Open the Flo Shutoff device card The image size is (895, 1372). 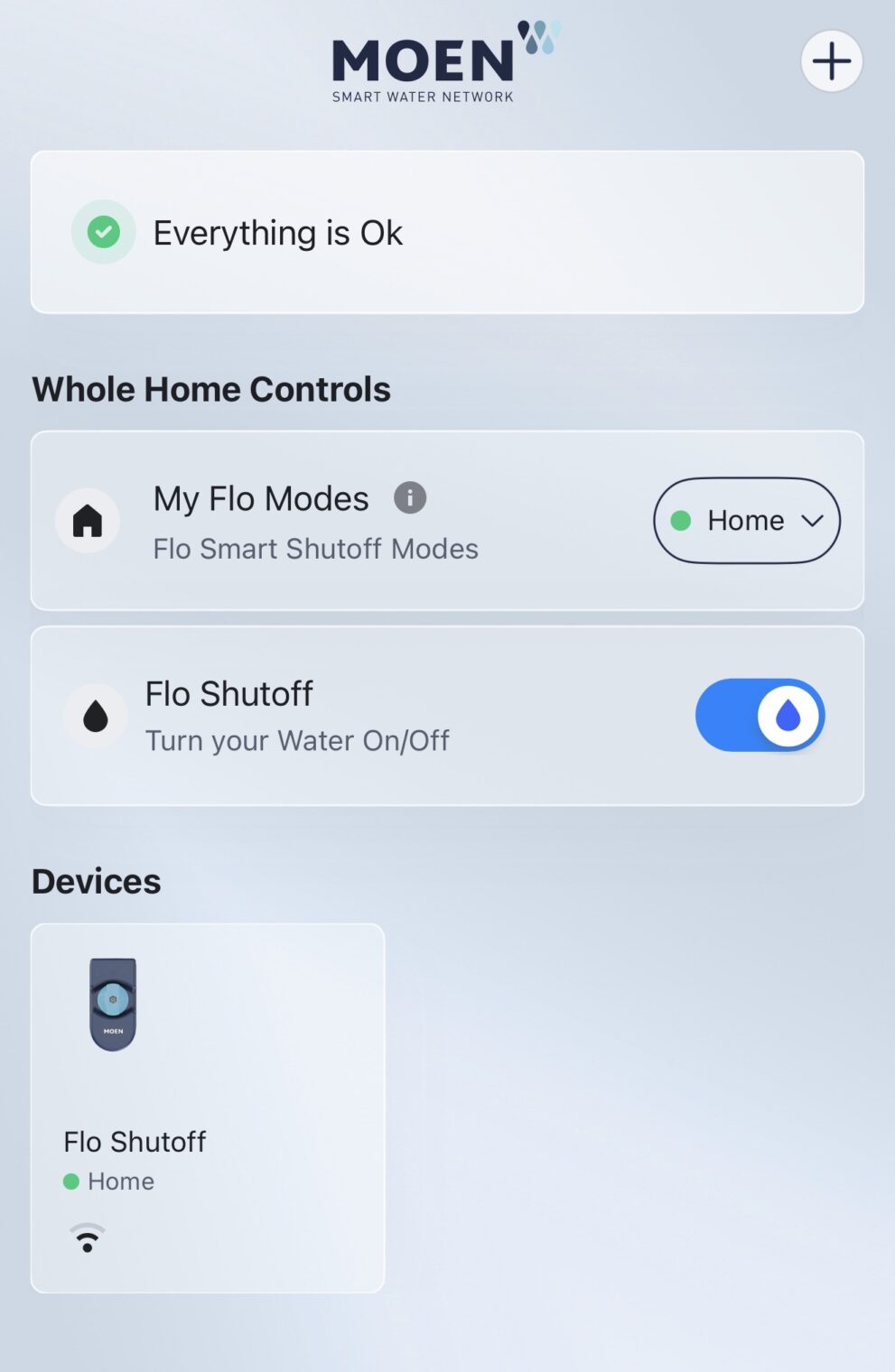pyautogui.click(x=208, y=1108)
